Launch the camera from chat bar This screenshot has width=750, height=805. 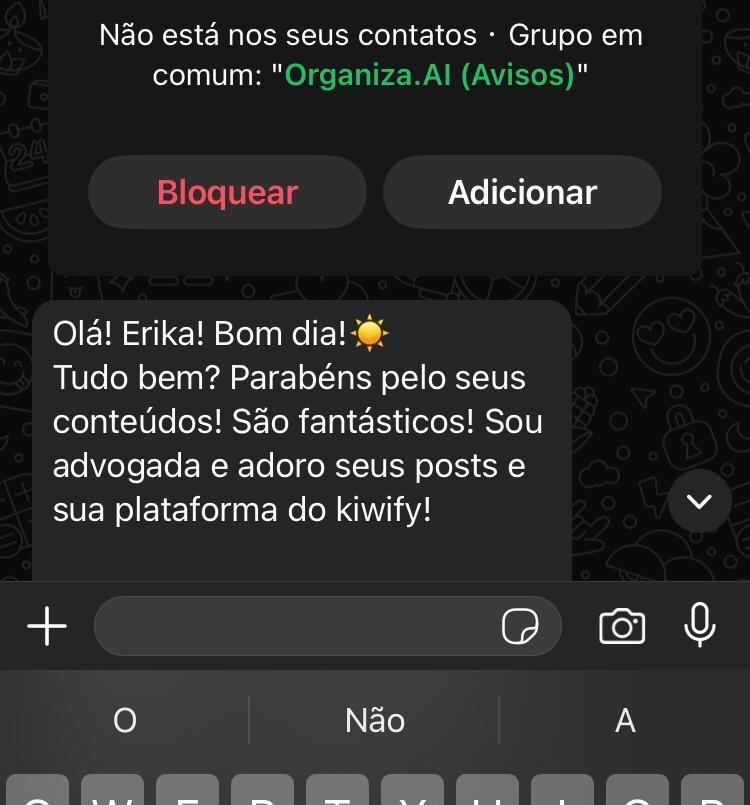click(621, 627)
